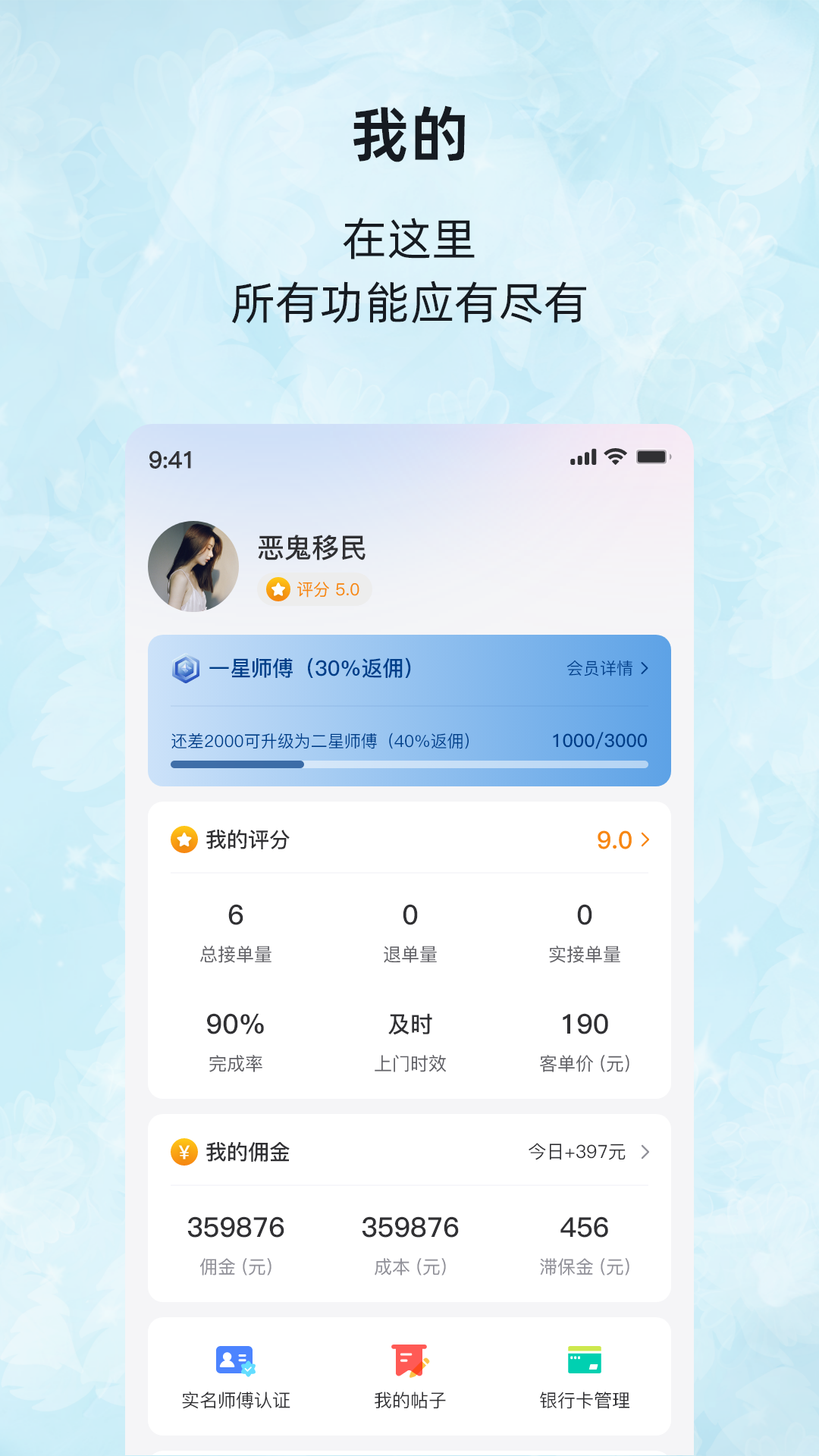This screenshot has width=819, height=1456.
Task: Click the yellow coin icon beside 我的佣金
Action: click(x=184, y=1152)
